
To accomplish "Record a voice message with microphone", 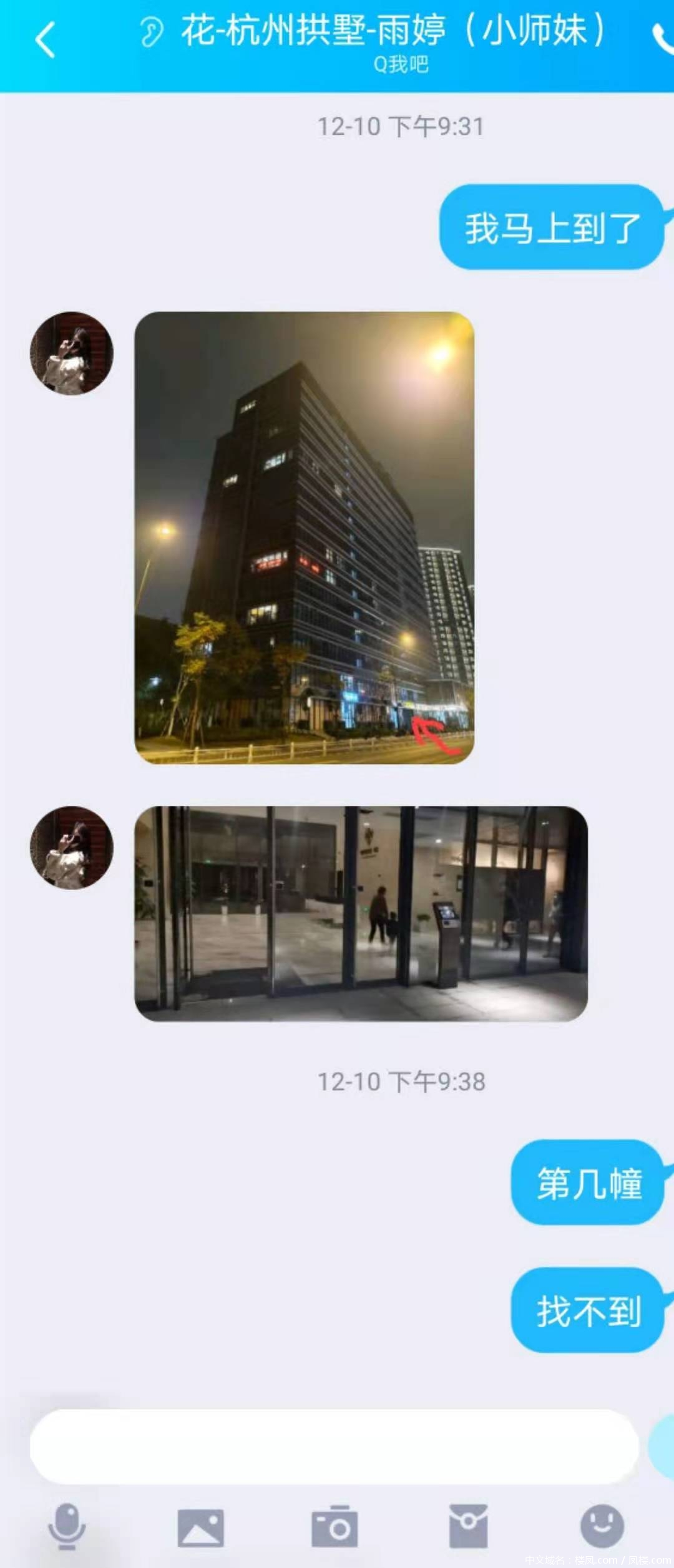I will point(67,1526).
